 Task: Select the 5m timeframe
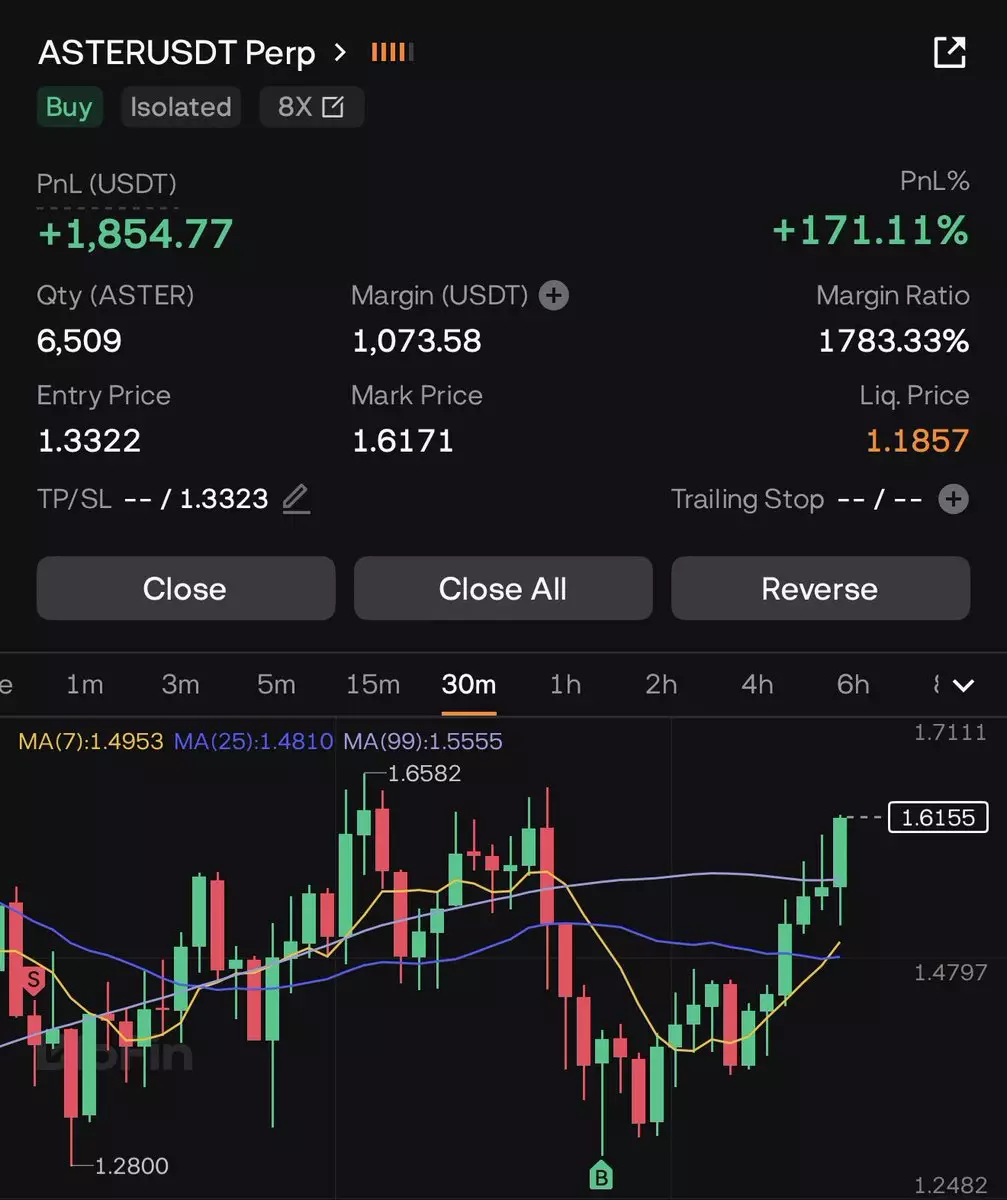pos(276,685)
